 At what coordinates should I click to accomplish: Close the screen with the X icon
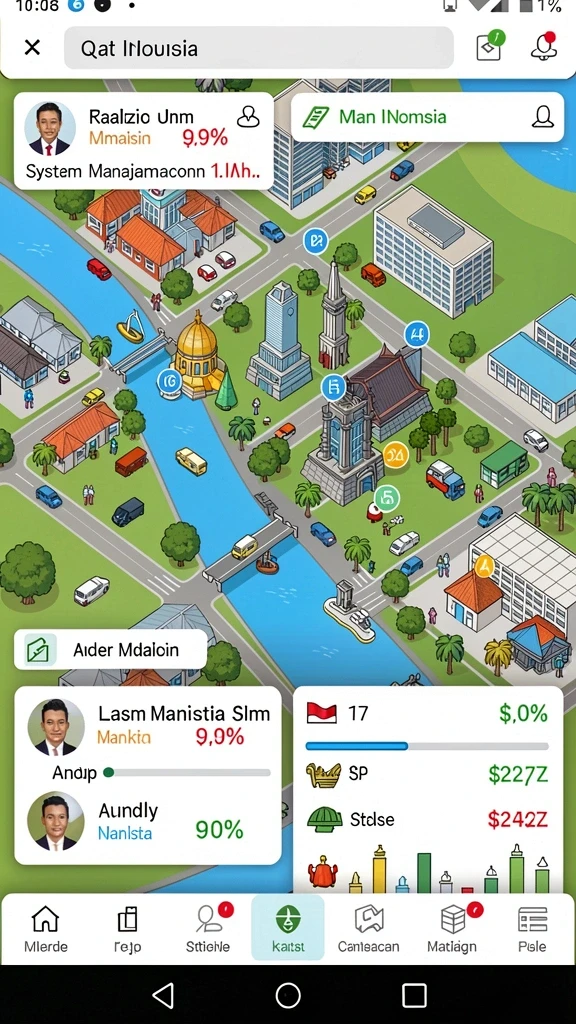[32, 48]
